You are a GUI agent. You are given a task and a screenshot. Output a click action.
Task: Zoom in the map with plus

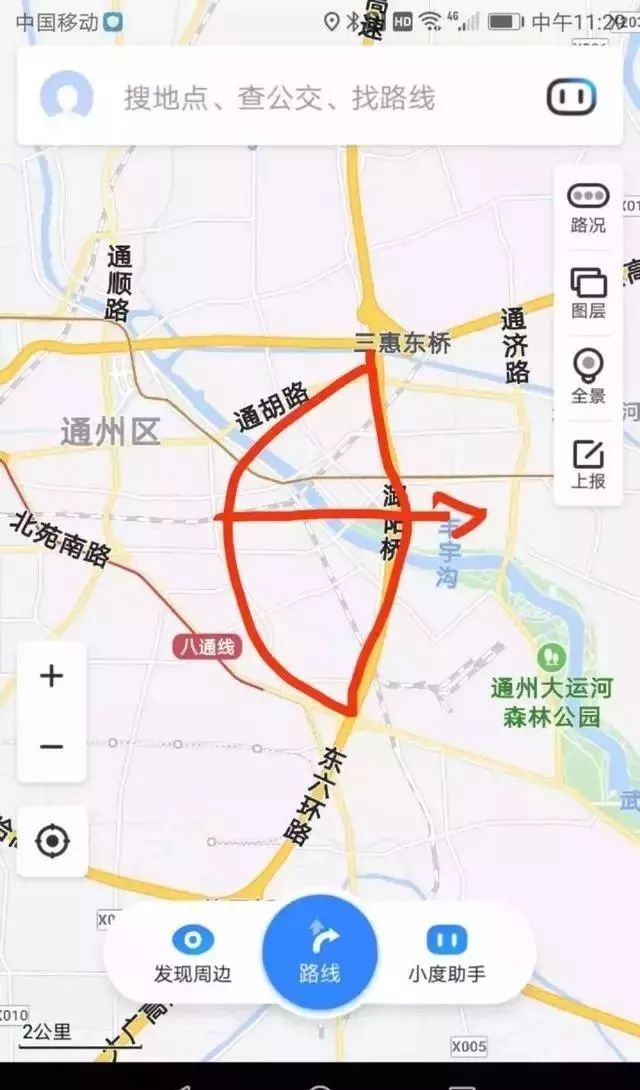(x=52, y=676)
